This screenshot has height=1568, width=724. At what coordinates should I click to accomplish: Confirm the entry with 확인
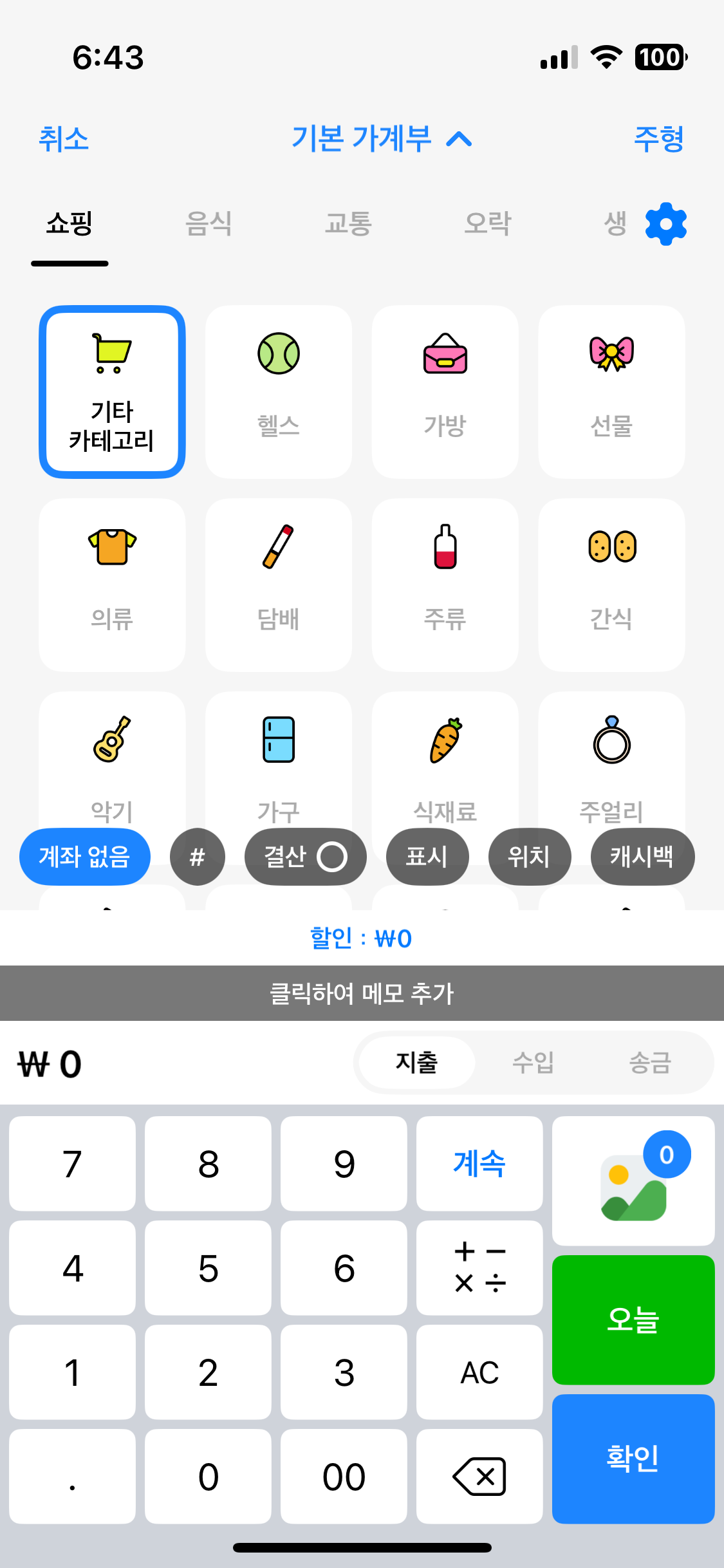pos(633,1459)
